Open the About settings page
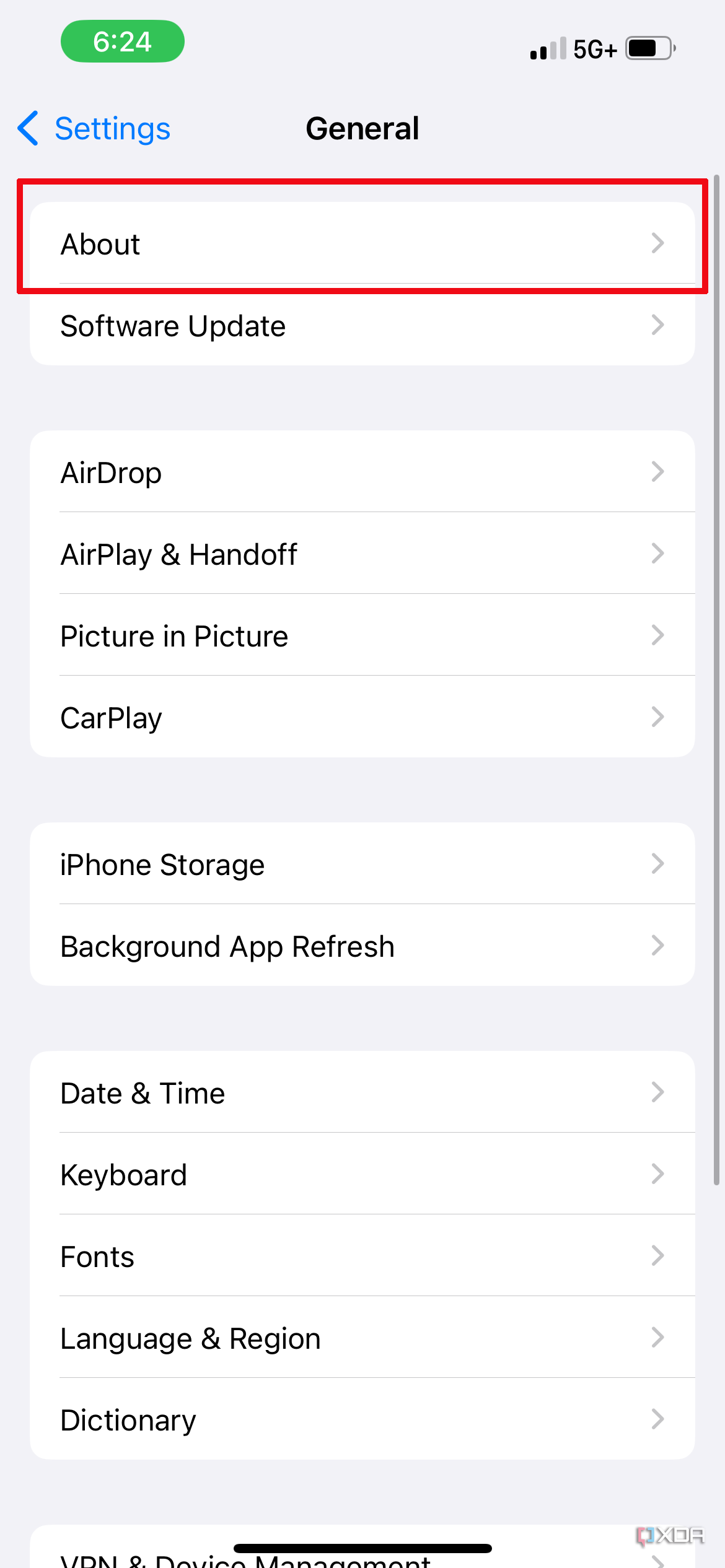 [362, 243]
